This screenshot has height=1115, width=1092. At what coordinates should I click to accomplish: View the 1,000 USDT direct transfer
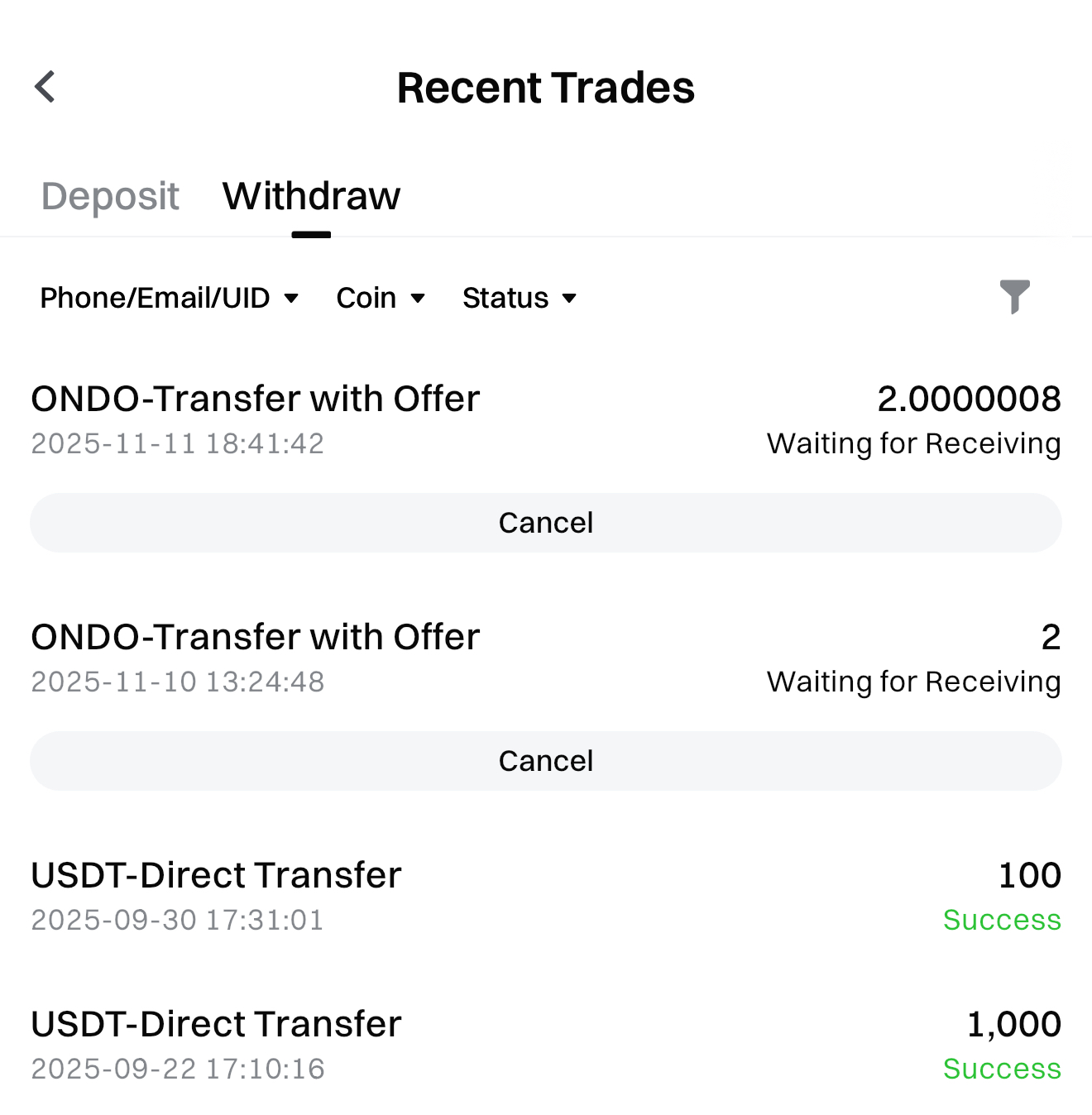point(546,1045)
